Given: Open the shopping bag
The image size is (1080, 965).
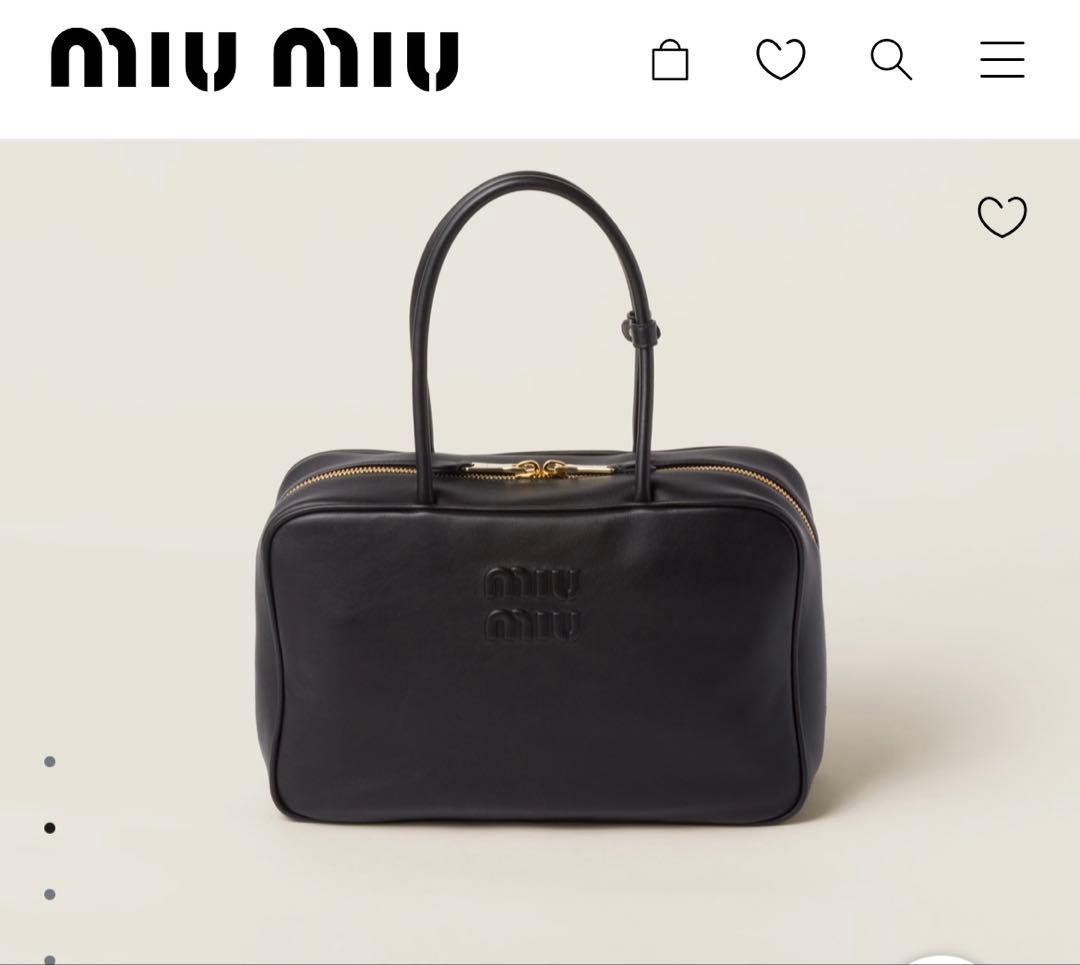Looking at the screenshot, I should click(669, 60).
